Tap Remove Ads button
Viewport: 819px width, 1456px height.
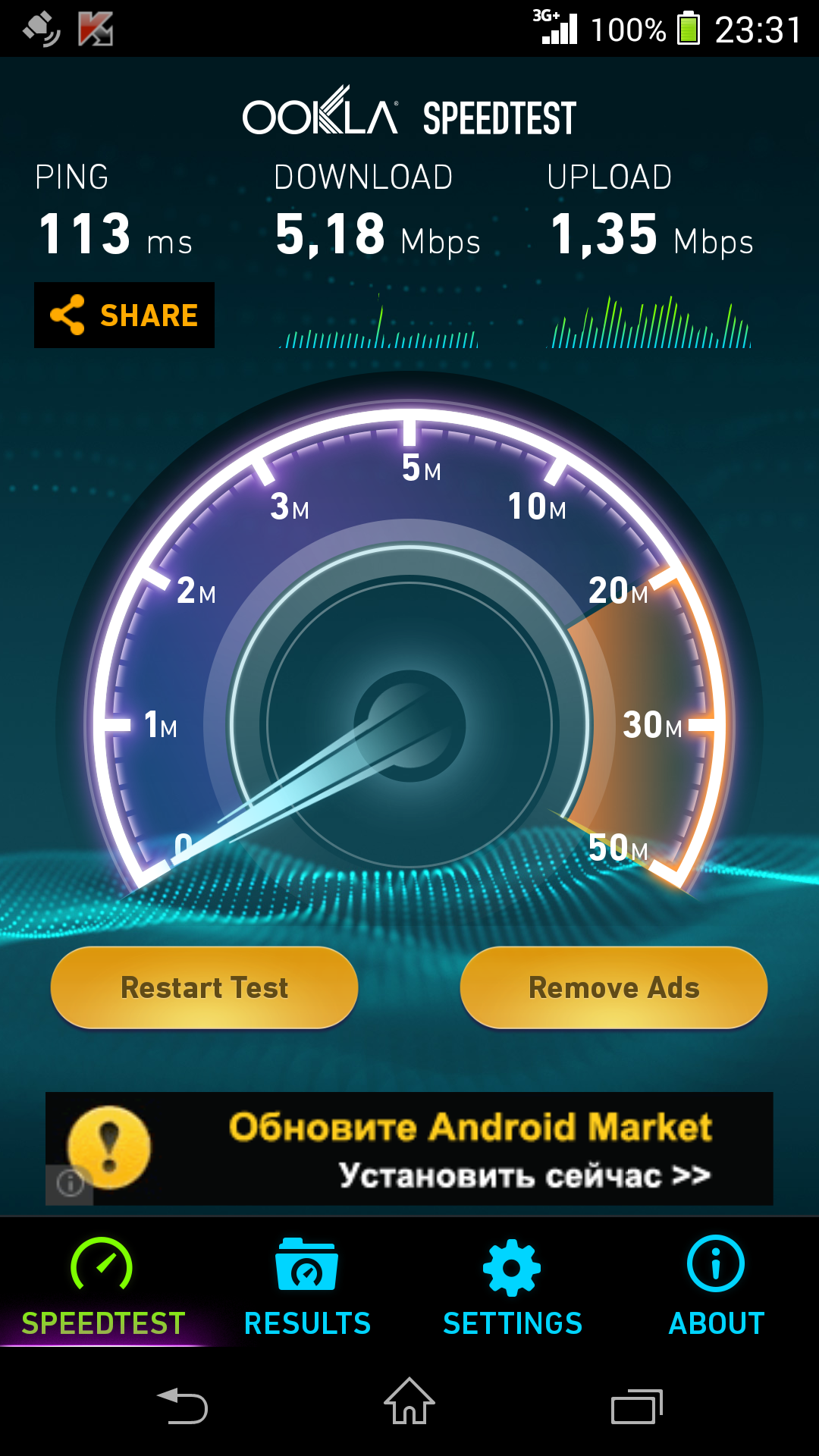pyautogui.click(x=613, y=987)
